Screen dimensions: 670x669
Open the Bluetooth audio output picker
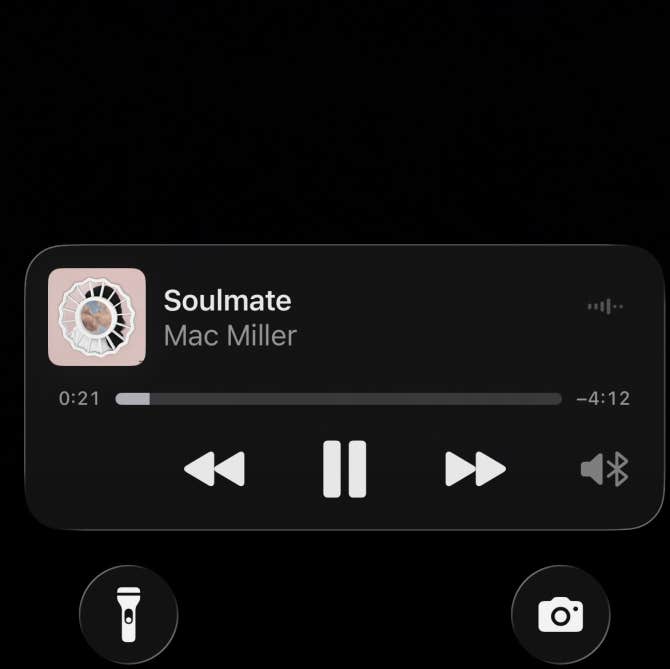(605, 469)
